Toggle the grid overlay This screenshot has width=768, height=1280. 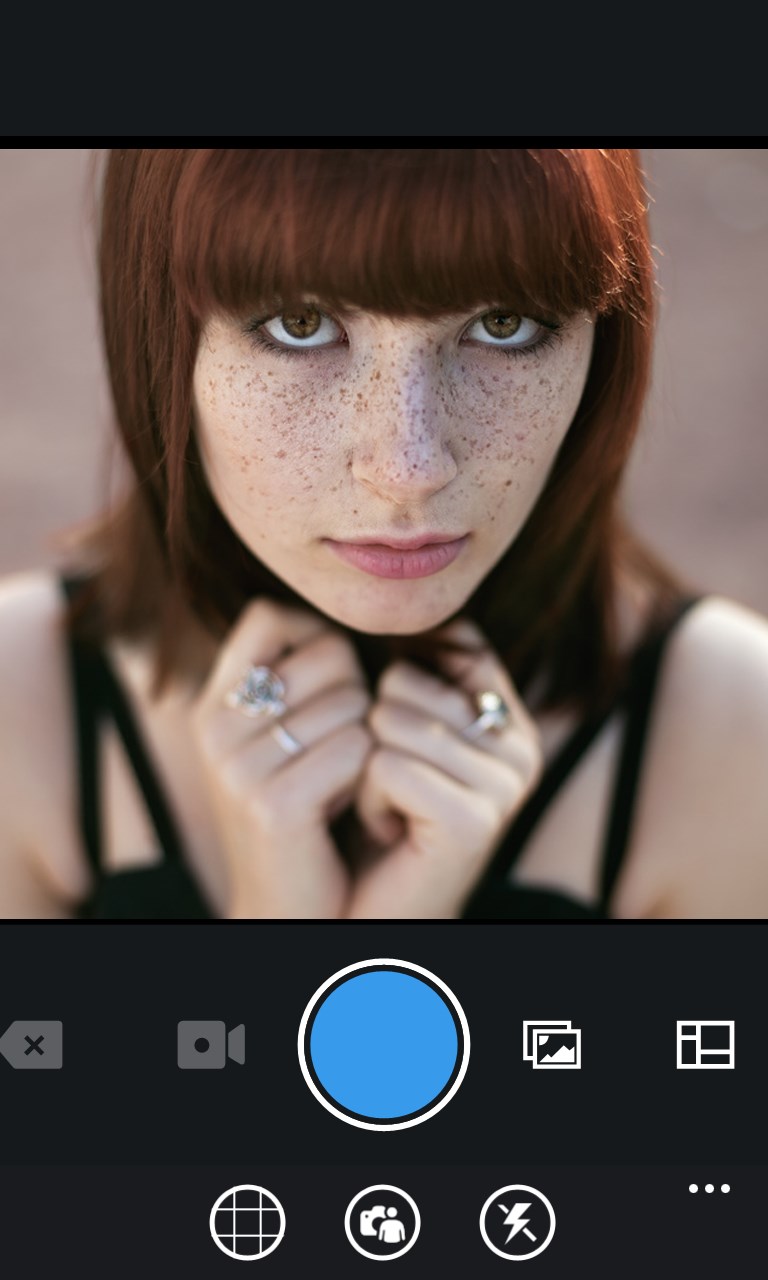248,1222
